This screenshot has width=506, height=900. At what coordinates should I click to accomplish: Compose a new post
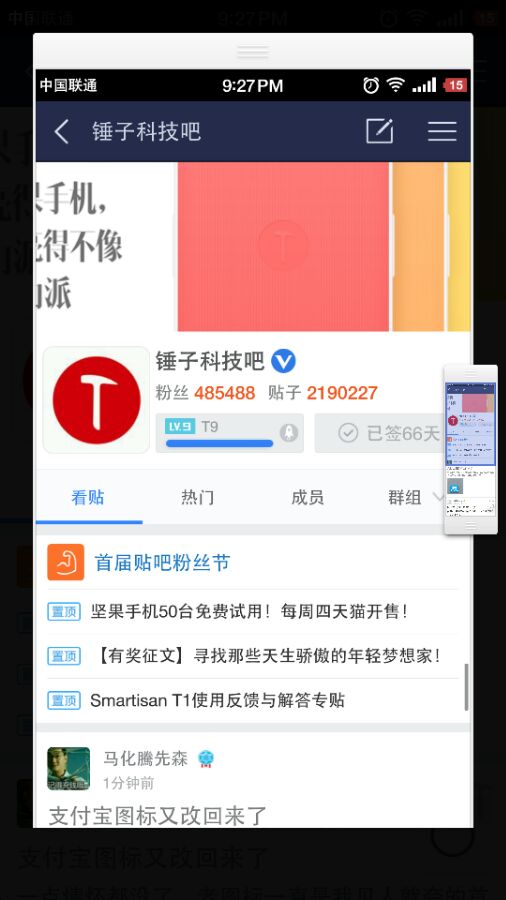[380, 131]
